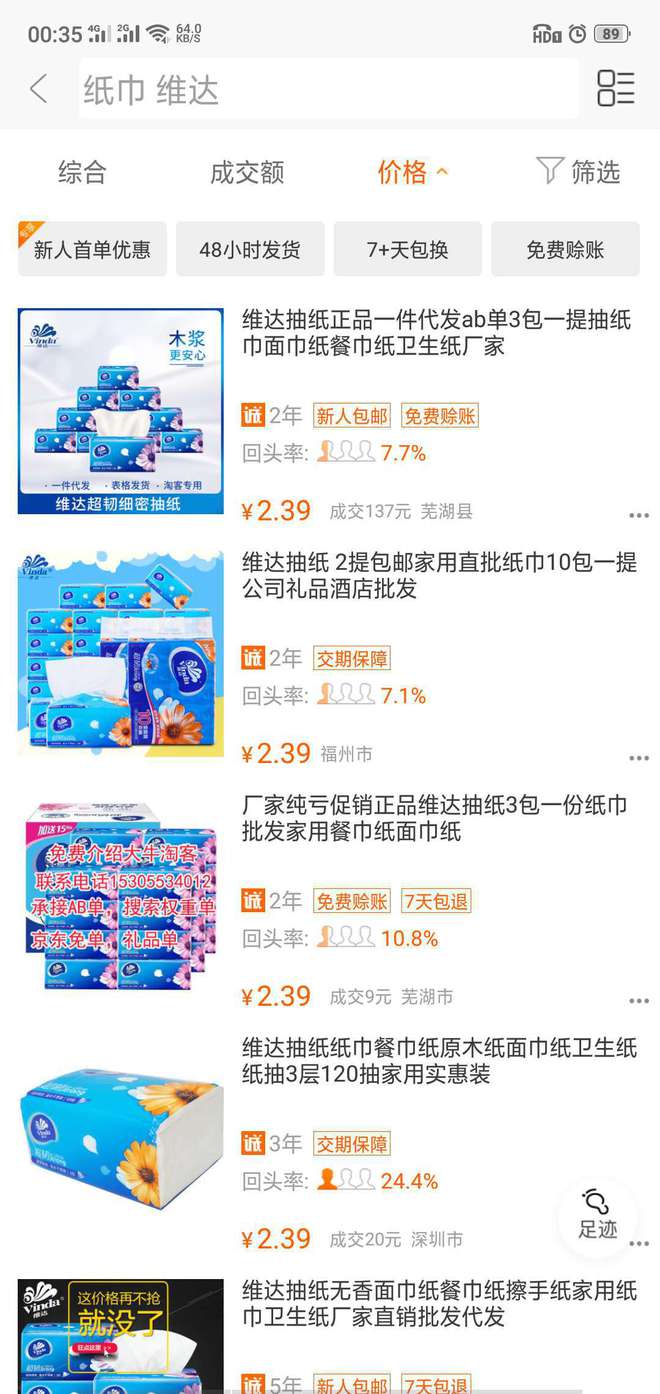This screenshot has width=660, height=1394.
Task: Choose the 7+天包换 filter chip
Action: [x=407, y=250]
